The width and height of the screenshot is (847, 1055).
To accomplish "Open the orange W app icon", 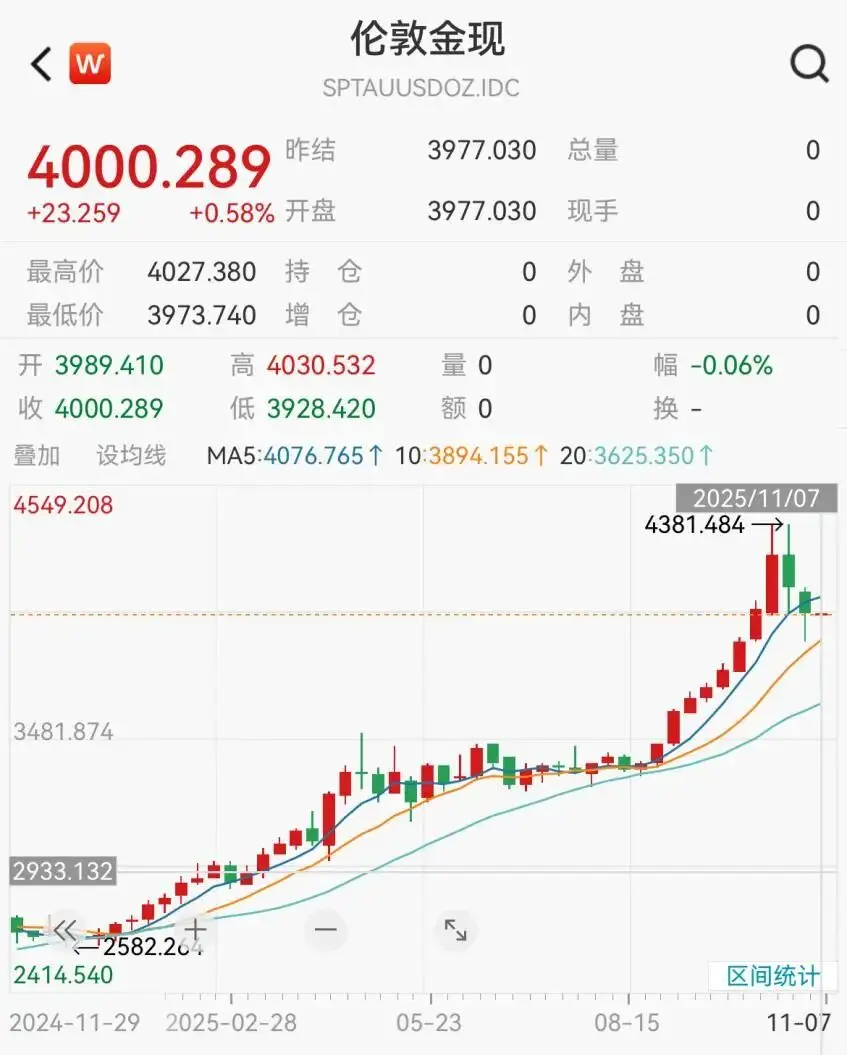I will [x=88, y=63].
